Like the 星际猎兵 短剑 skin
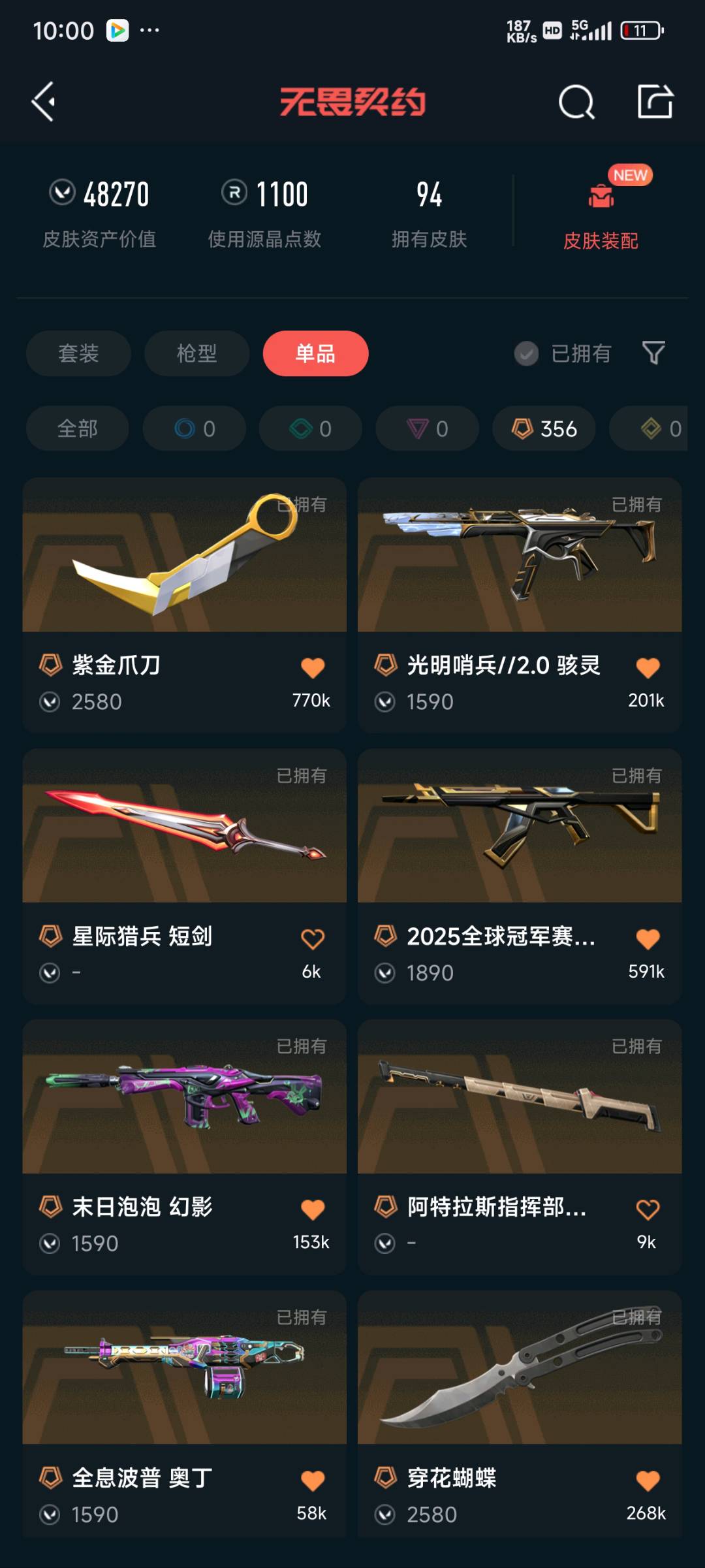This screenshot has height=1568, width=705. coord(312,939)
